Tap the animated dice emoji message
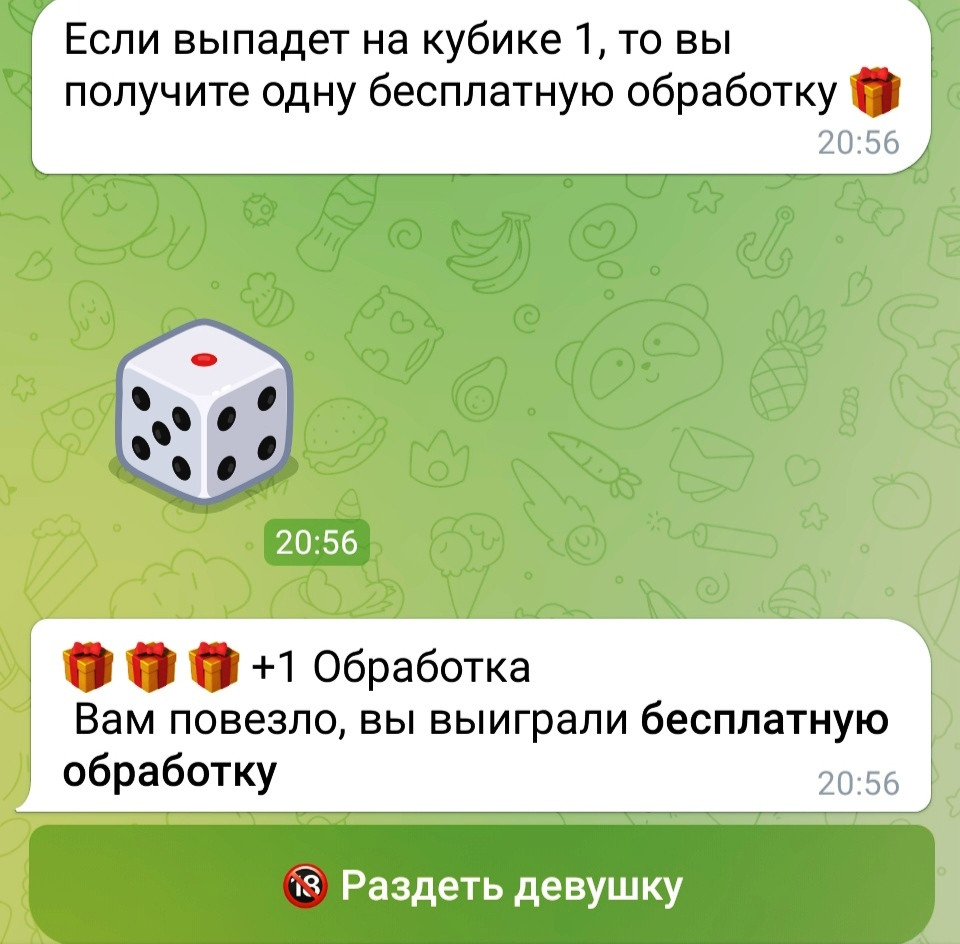The width and height of the screenshot is (960, 944). (203, 411)
